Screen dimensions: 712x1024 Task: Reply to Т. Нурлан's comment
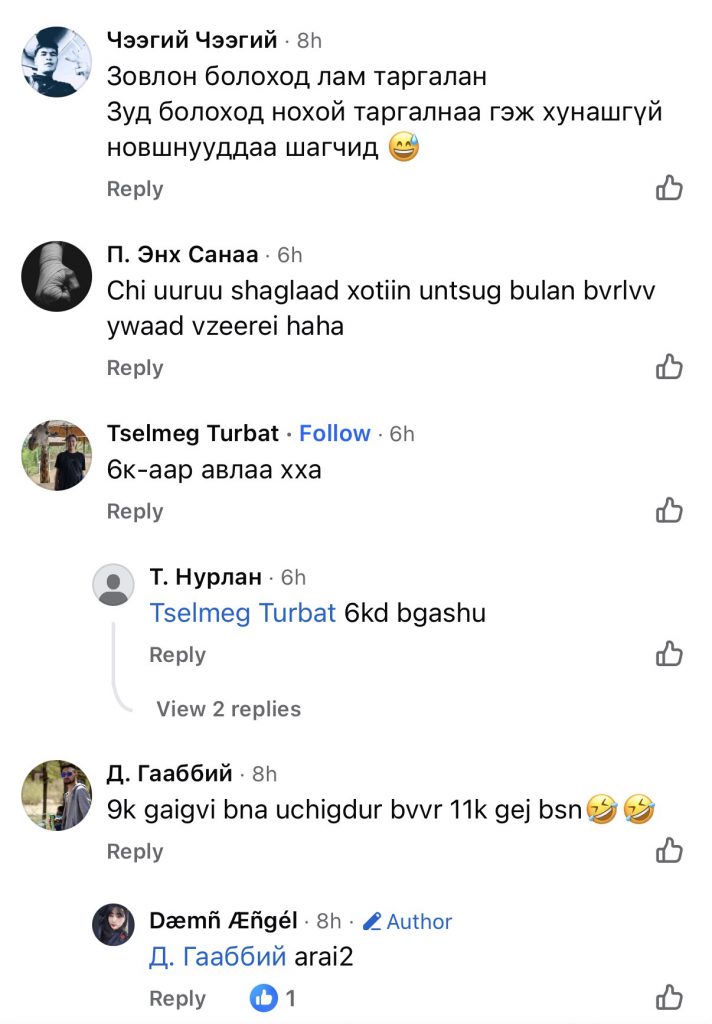click(177, 655)
